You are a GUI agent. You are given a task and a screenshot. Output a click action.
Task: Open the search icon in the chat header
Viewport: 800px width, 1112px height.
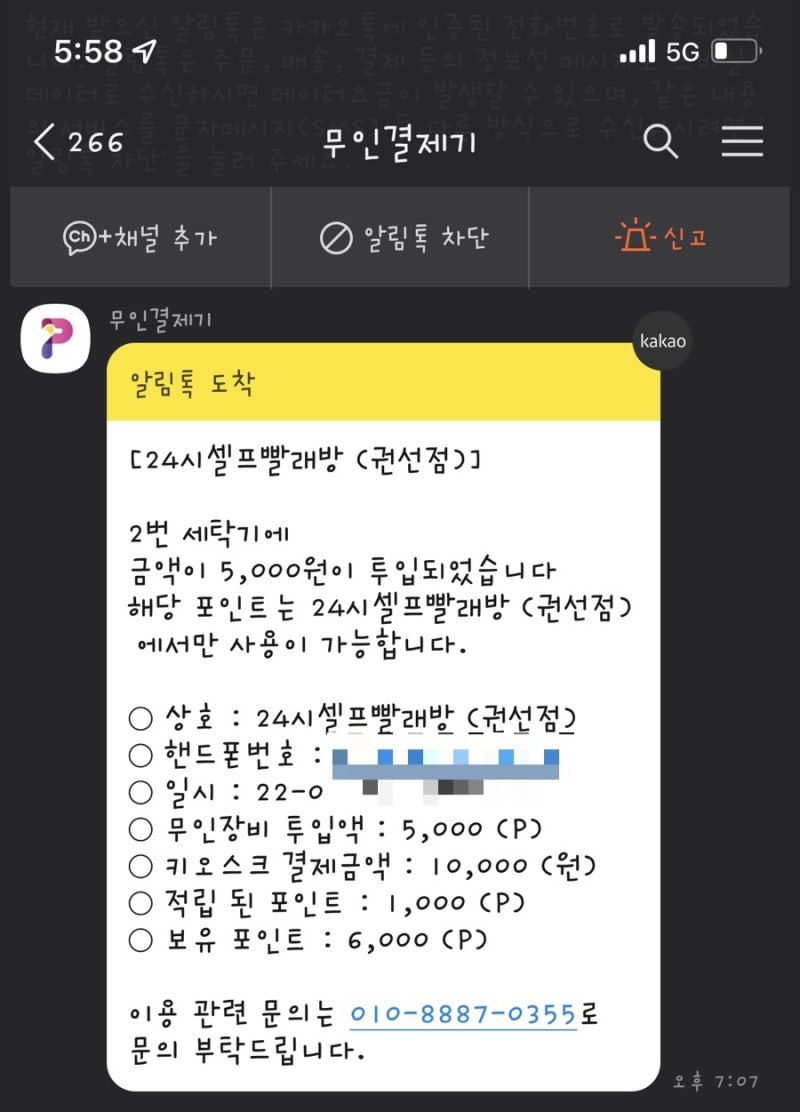coord(660,144)
